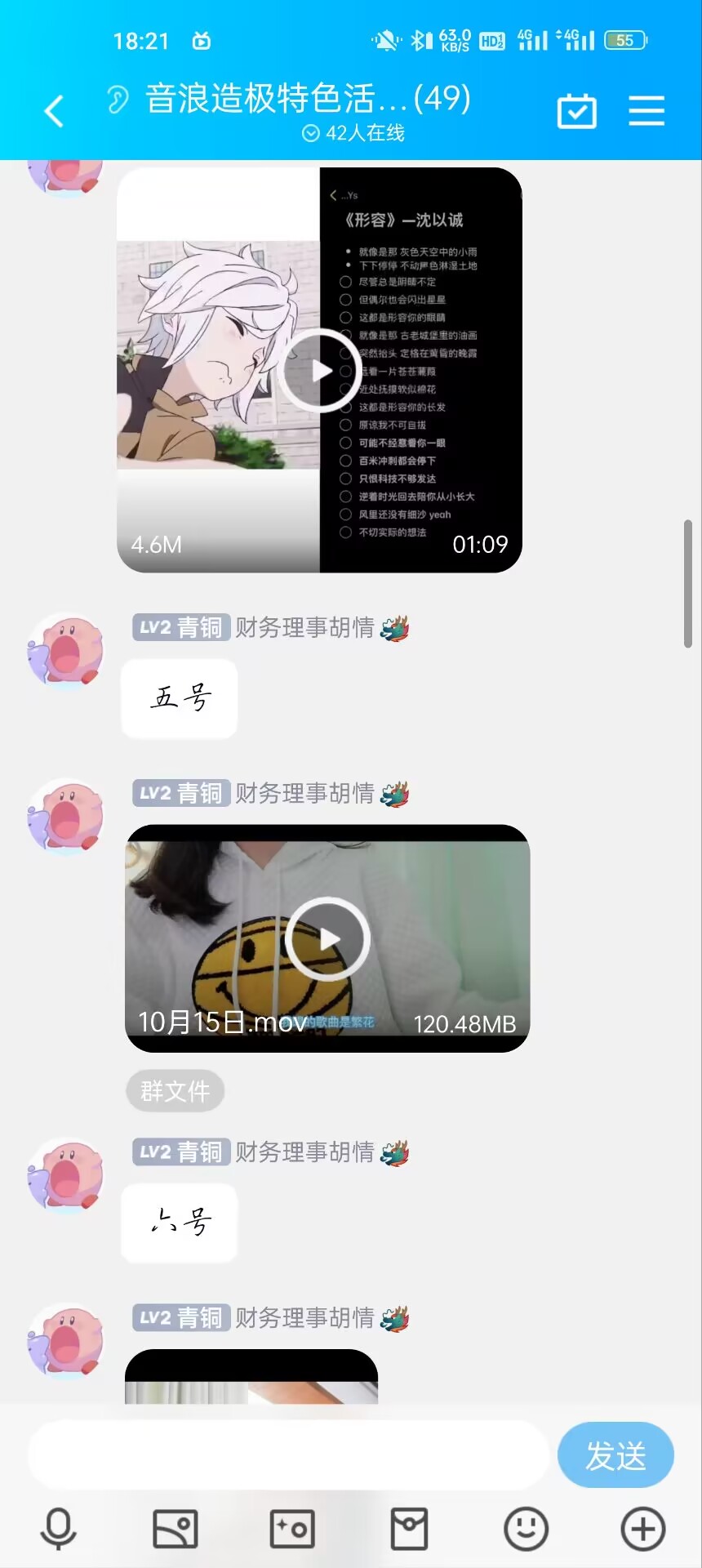Record a voice message with microphone
The height and width of the screenshot is (1568, 702).
[x=58, y=1529]
